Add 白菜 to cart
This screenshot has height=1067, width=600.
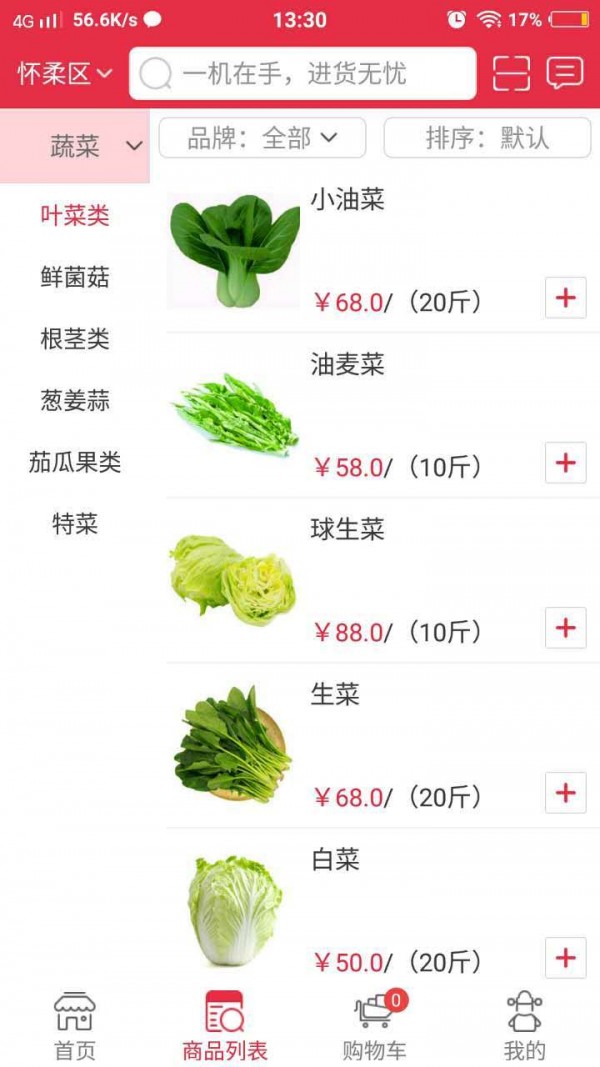[x=565, y=958]
